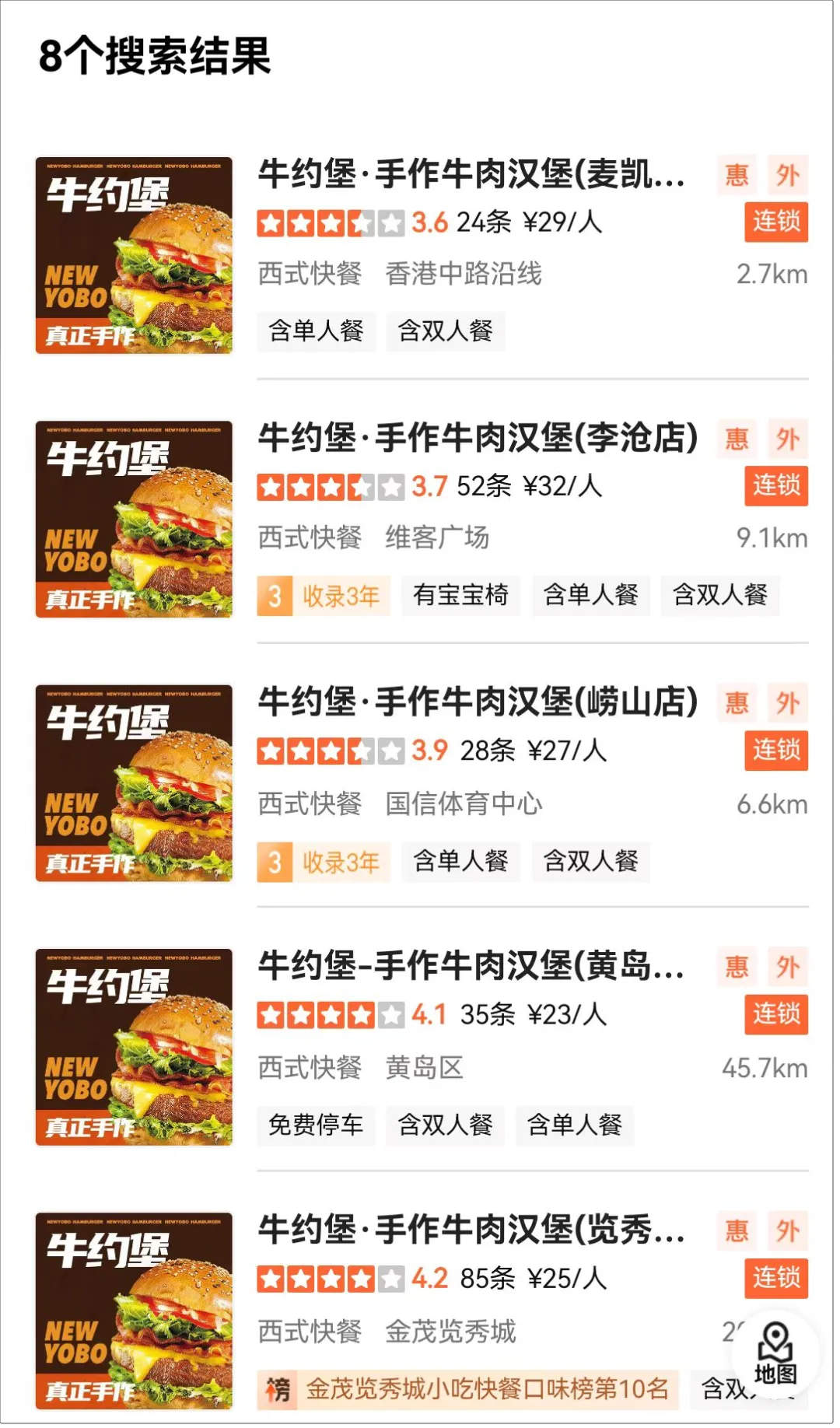840x1428 pixels.
Task: Open the 牛约堡 崂山店 listing
Action: click(478, 702)
